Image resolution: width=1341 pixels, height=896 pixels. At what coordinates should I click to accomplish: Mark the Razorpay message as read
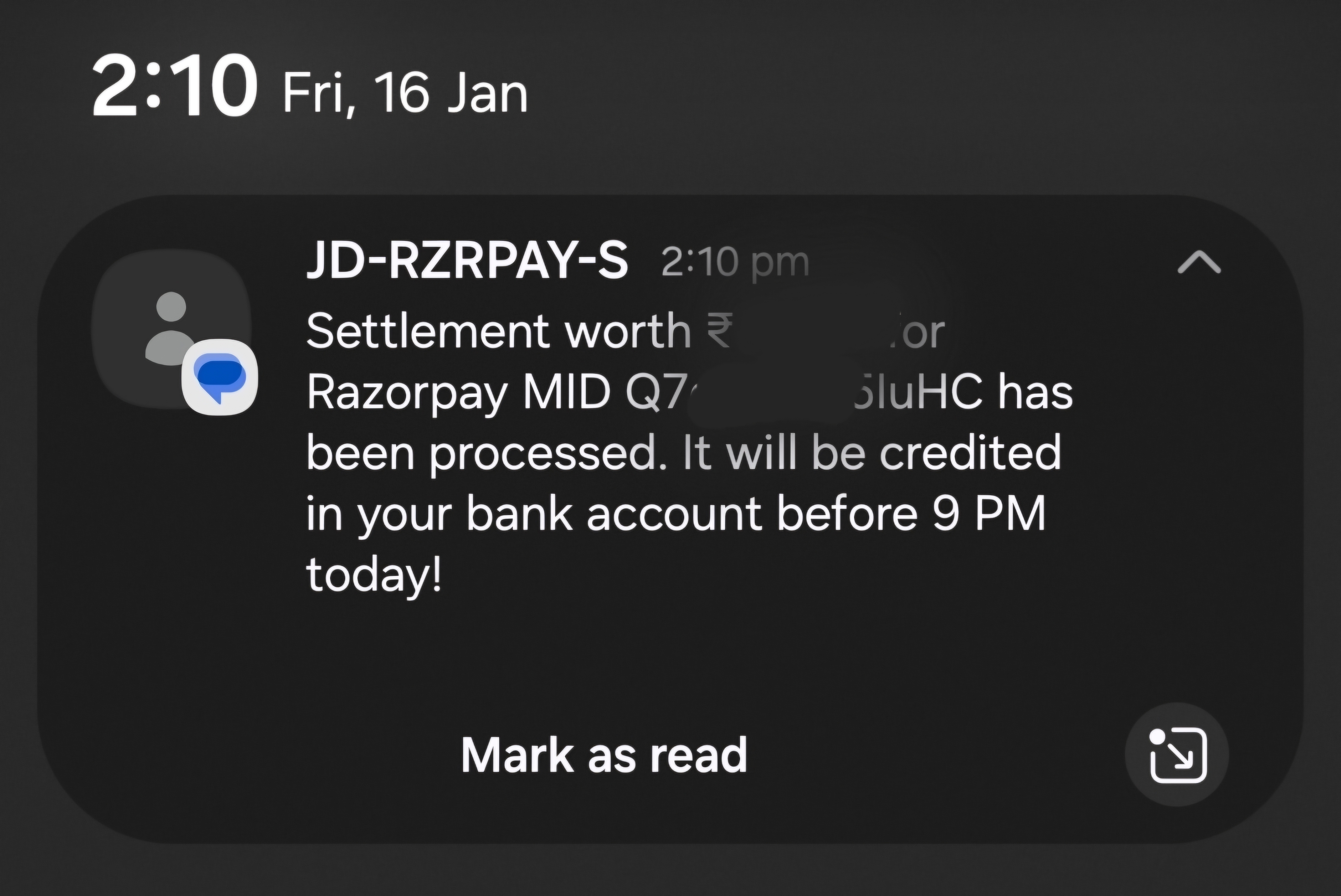tap(604, 755)
